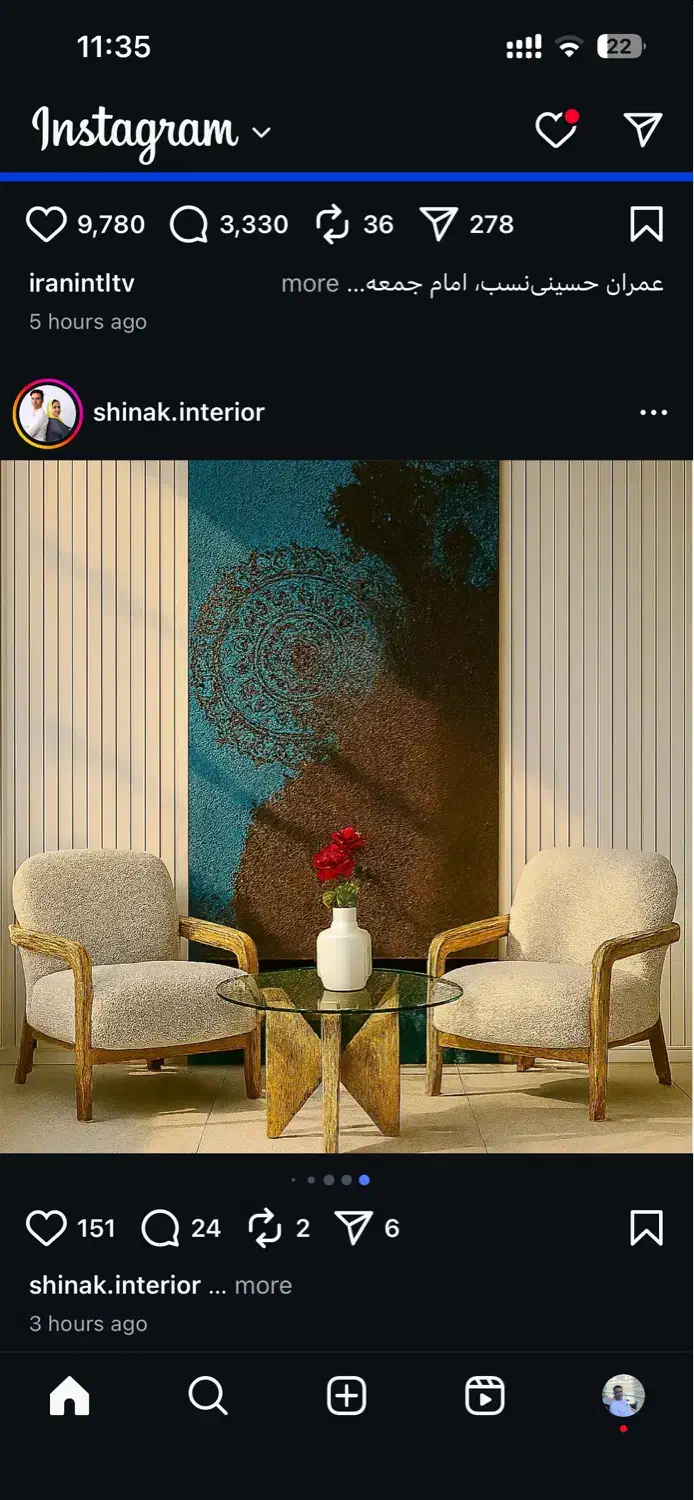Open the activity heart notifications
The image size is (694, 1500).
pyautogui.click(x=556, y=130)
